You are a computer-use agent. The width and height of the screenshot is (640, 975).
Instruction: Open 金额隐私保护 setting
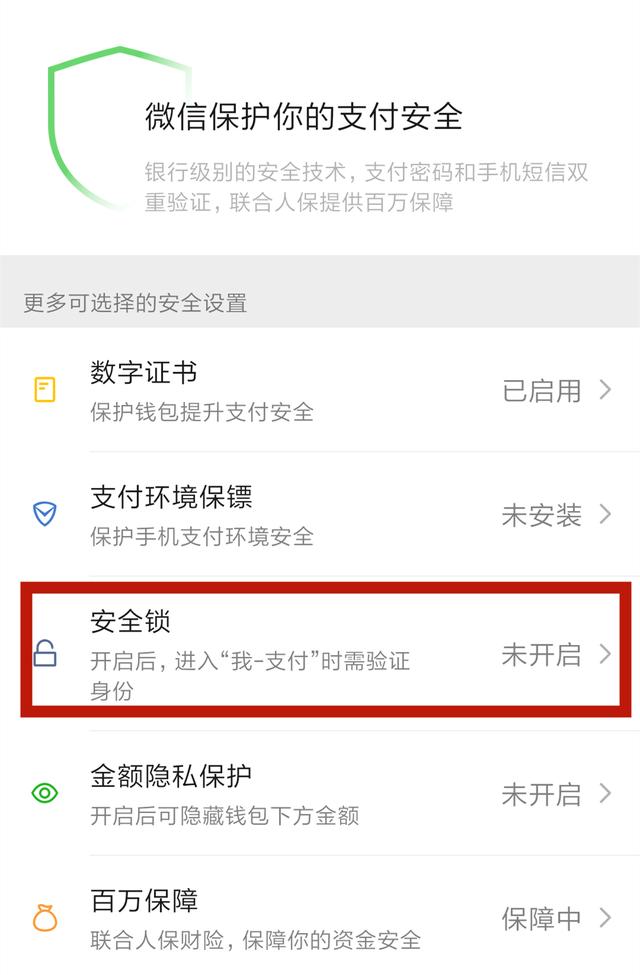point(320,794)
